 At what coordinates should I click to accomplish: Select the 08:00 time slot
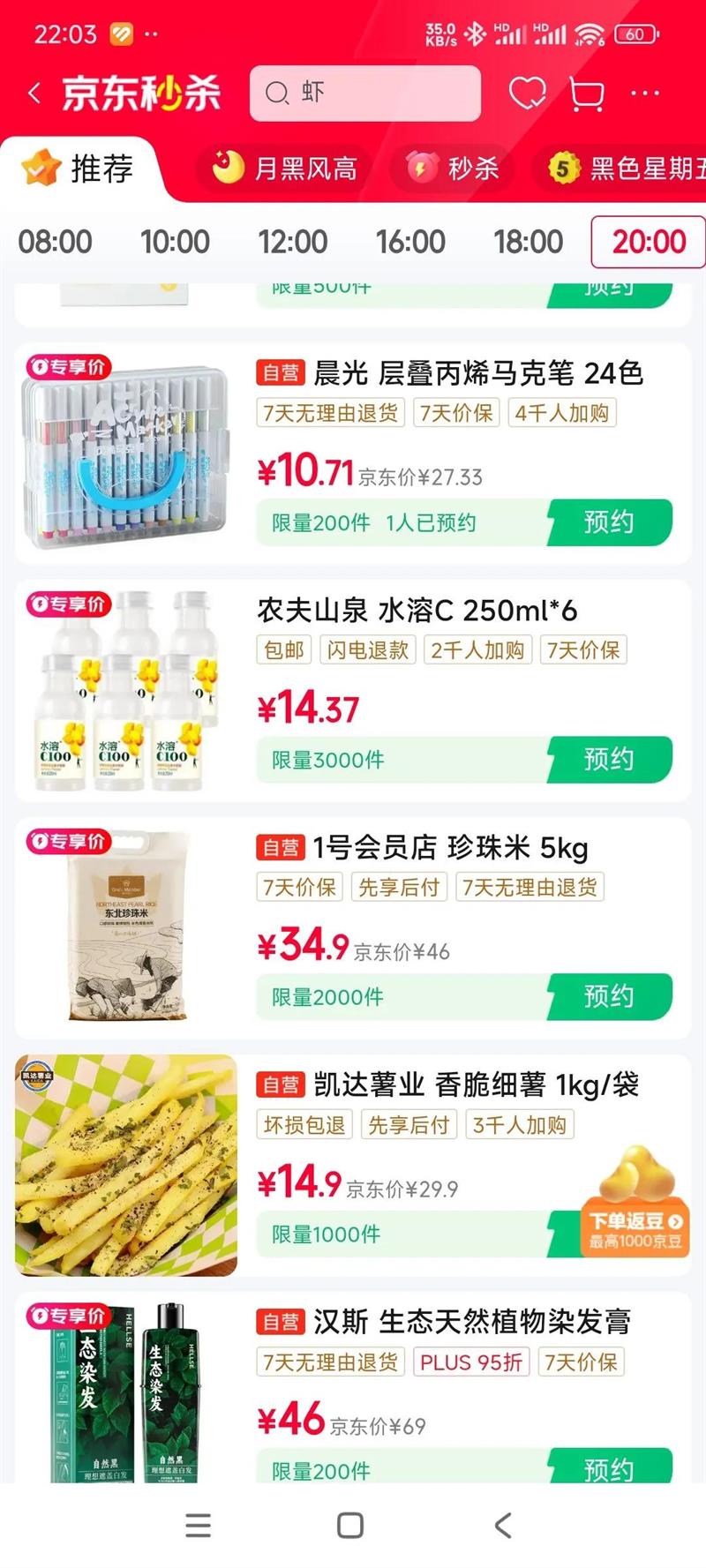click(x=55, y=242)
